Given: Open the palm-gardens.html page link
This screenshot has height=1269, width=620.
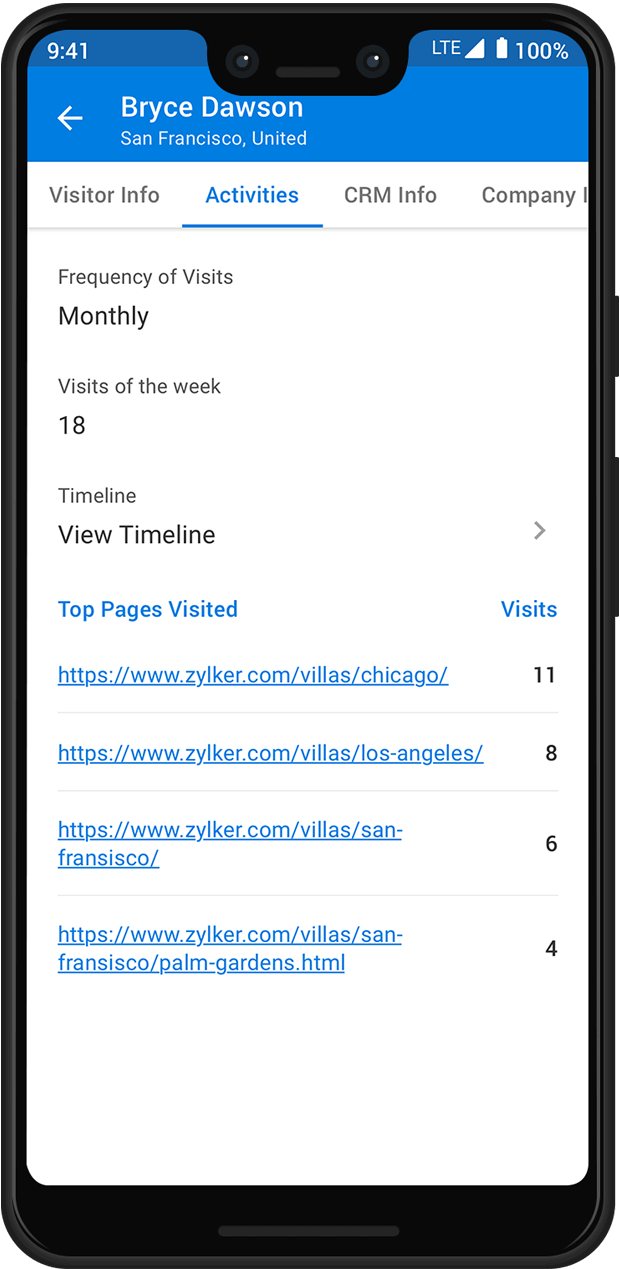Looking at the screenshot, I should pyautogui.click(x=229, y=949).
